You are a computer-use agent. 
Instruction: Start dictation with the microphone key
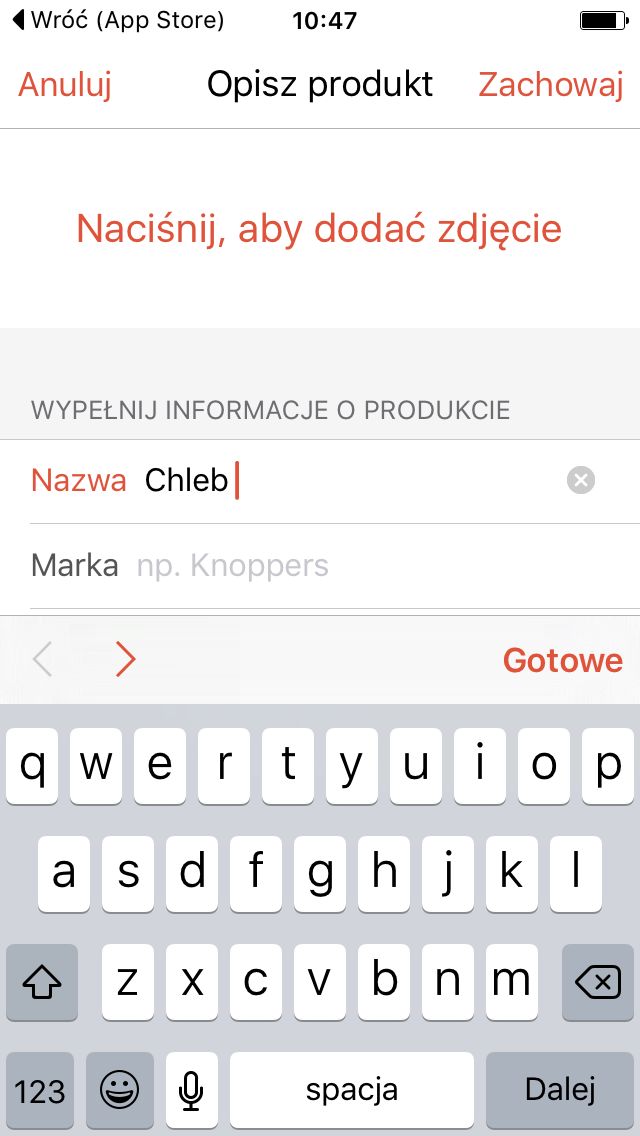coord(191,1088)
